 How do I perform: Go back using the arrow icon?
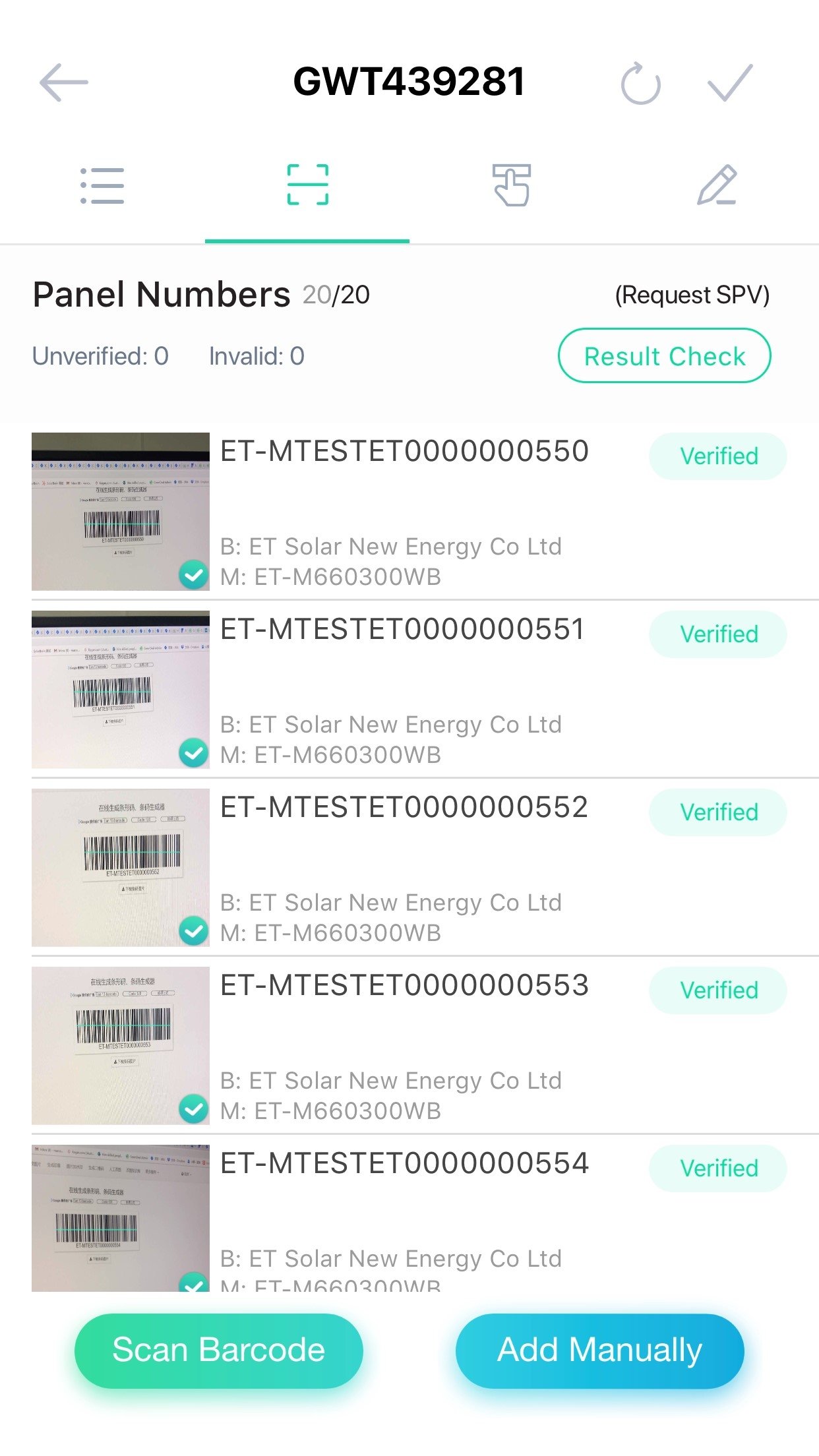pos(64,82)
